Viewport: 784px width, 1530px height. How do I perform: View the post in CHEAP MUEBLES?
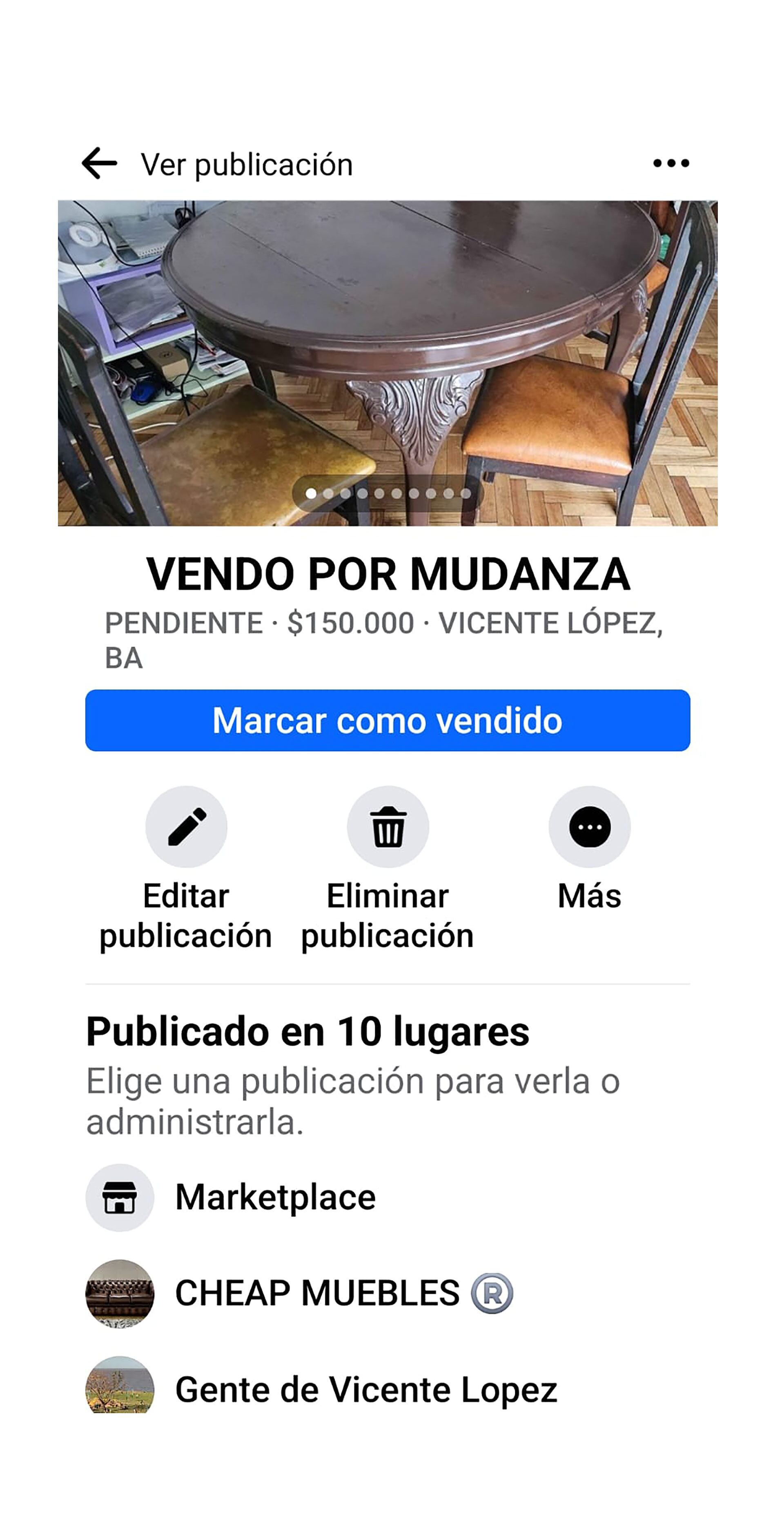pos(316,1293)
